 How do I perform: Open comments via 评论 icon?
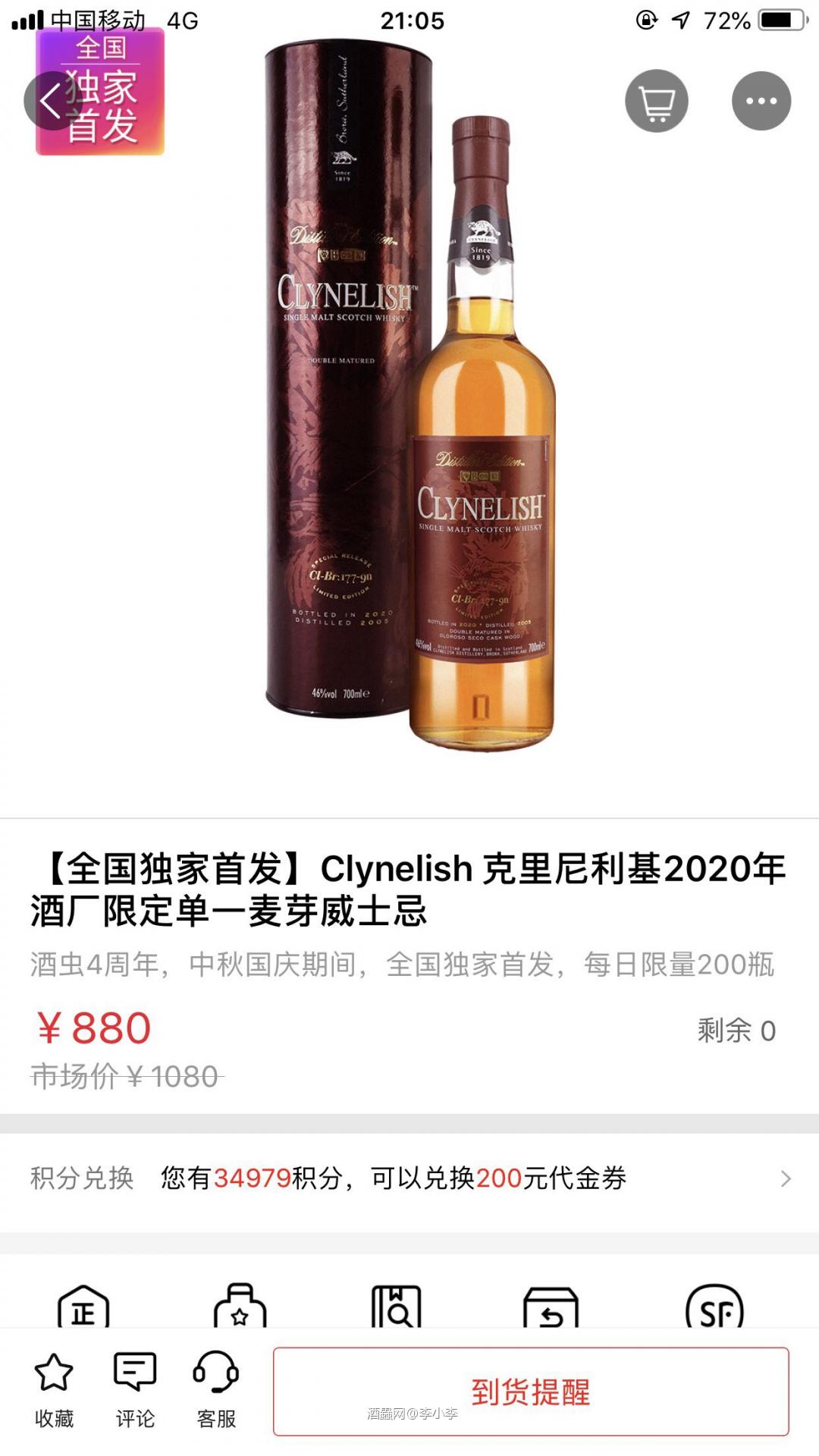tap(133, 1395)
